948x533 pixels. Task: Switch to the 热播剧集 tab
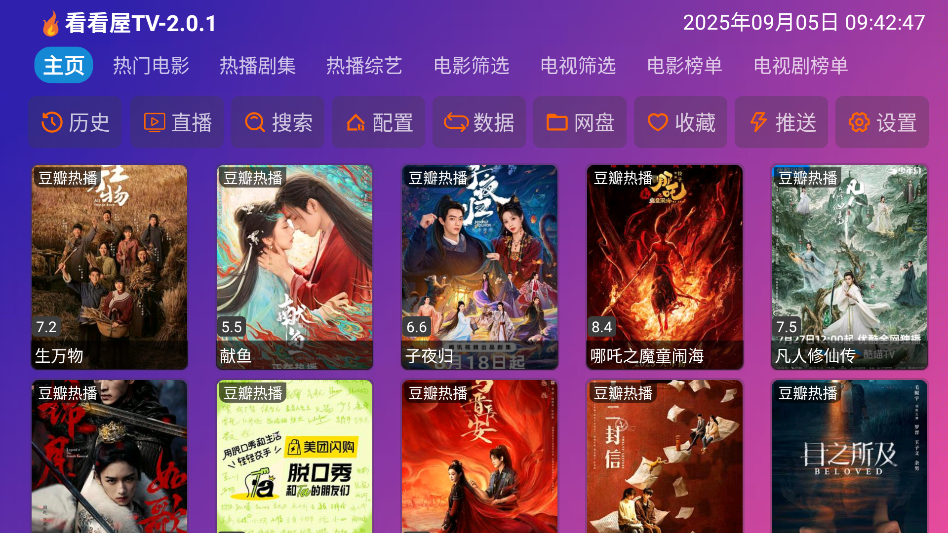[x=258, y=66]
